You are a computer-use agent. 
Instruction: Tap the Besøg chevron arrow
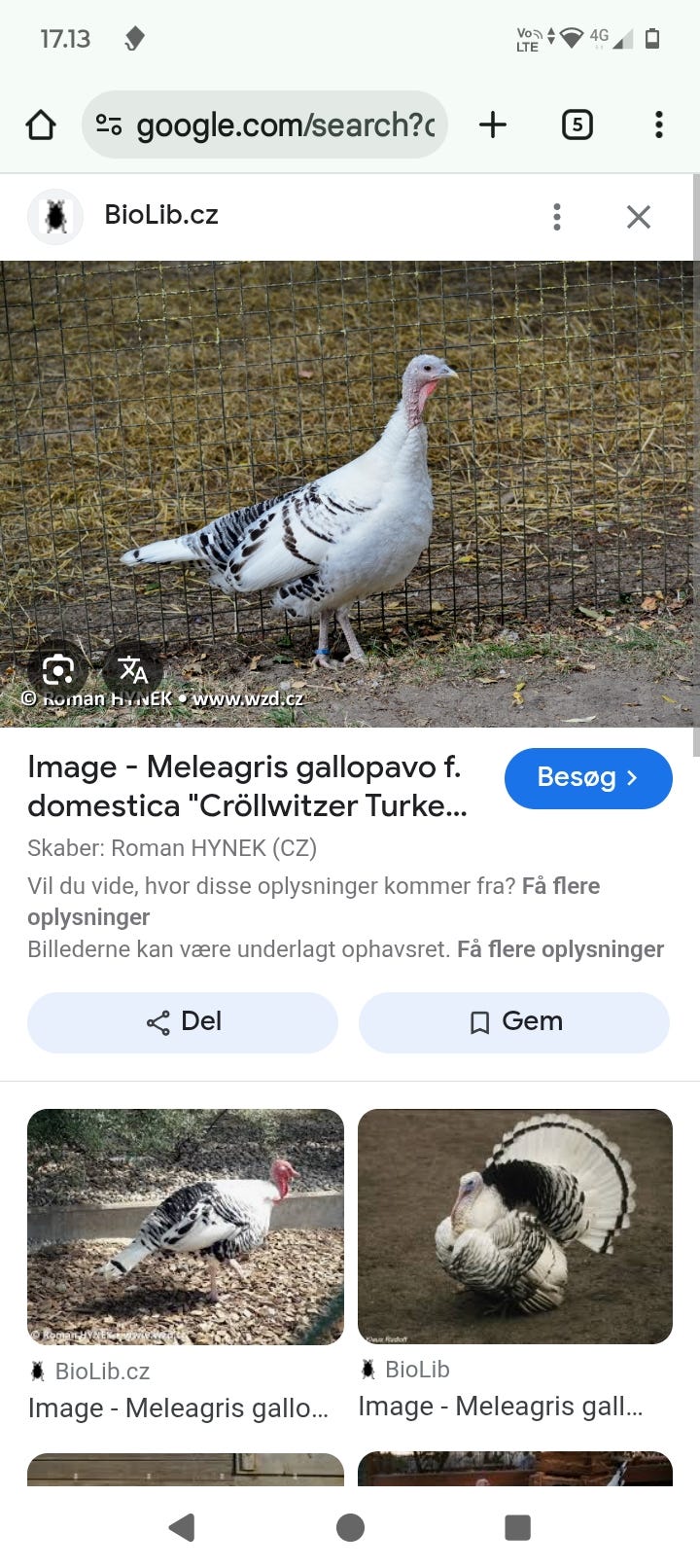[633, 778]
